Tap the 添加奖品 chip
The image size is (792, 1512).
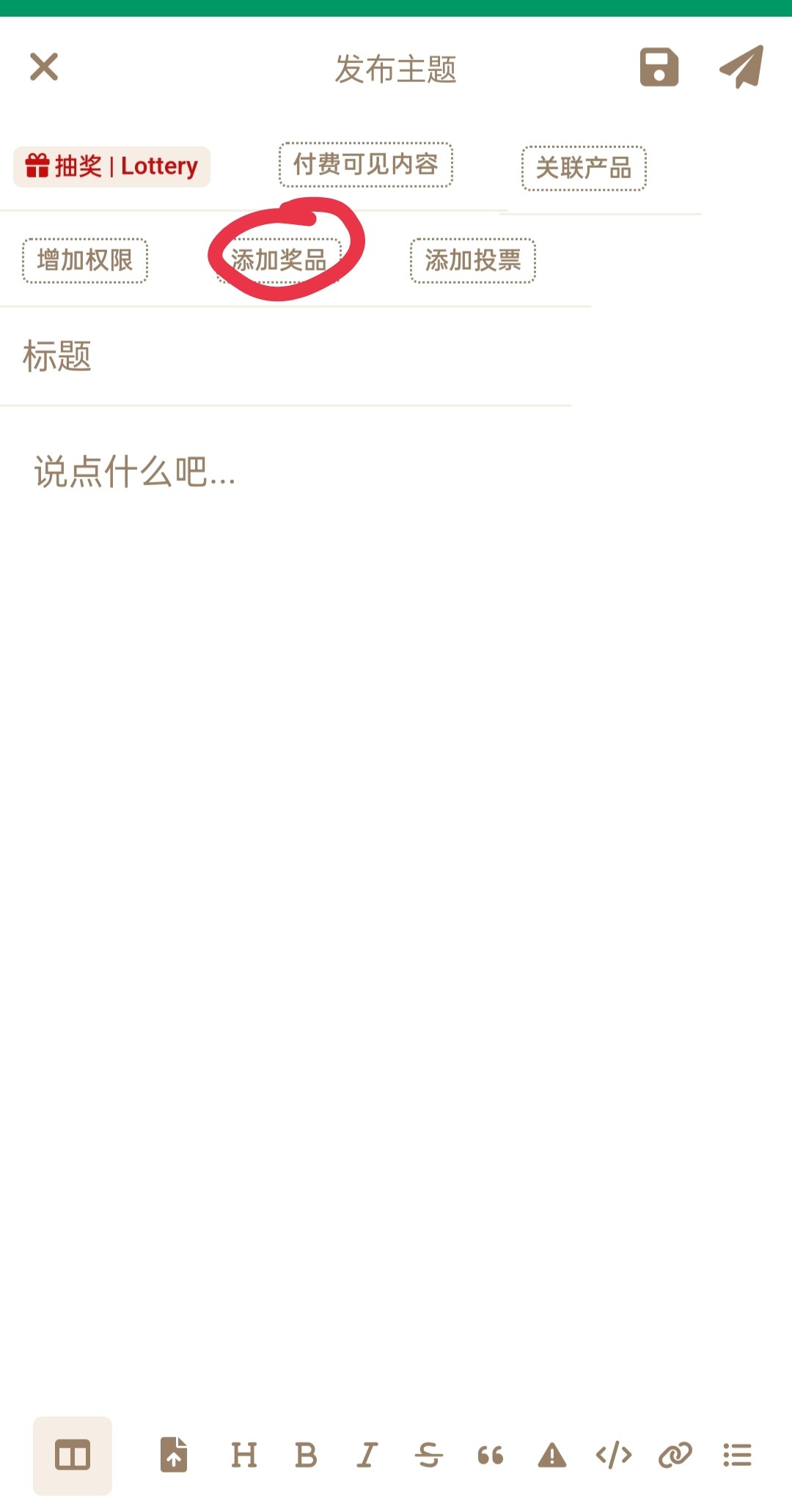click(279, 260)
